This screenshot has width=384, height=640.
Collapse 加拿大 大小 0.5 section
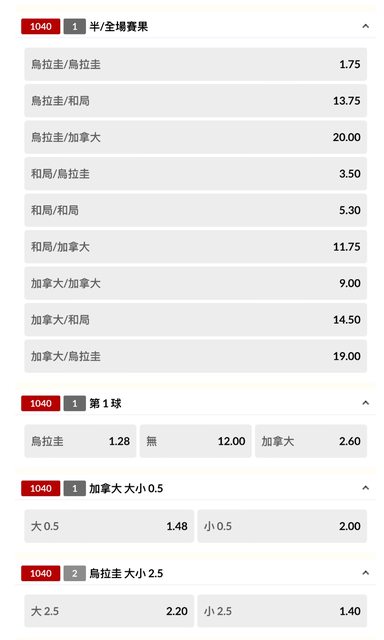pos(365,488)
